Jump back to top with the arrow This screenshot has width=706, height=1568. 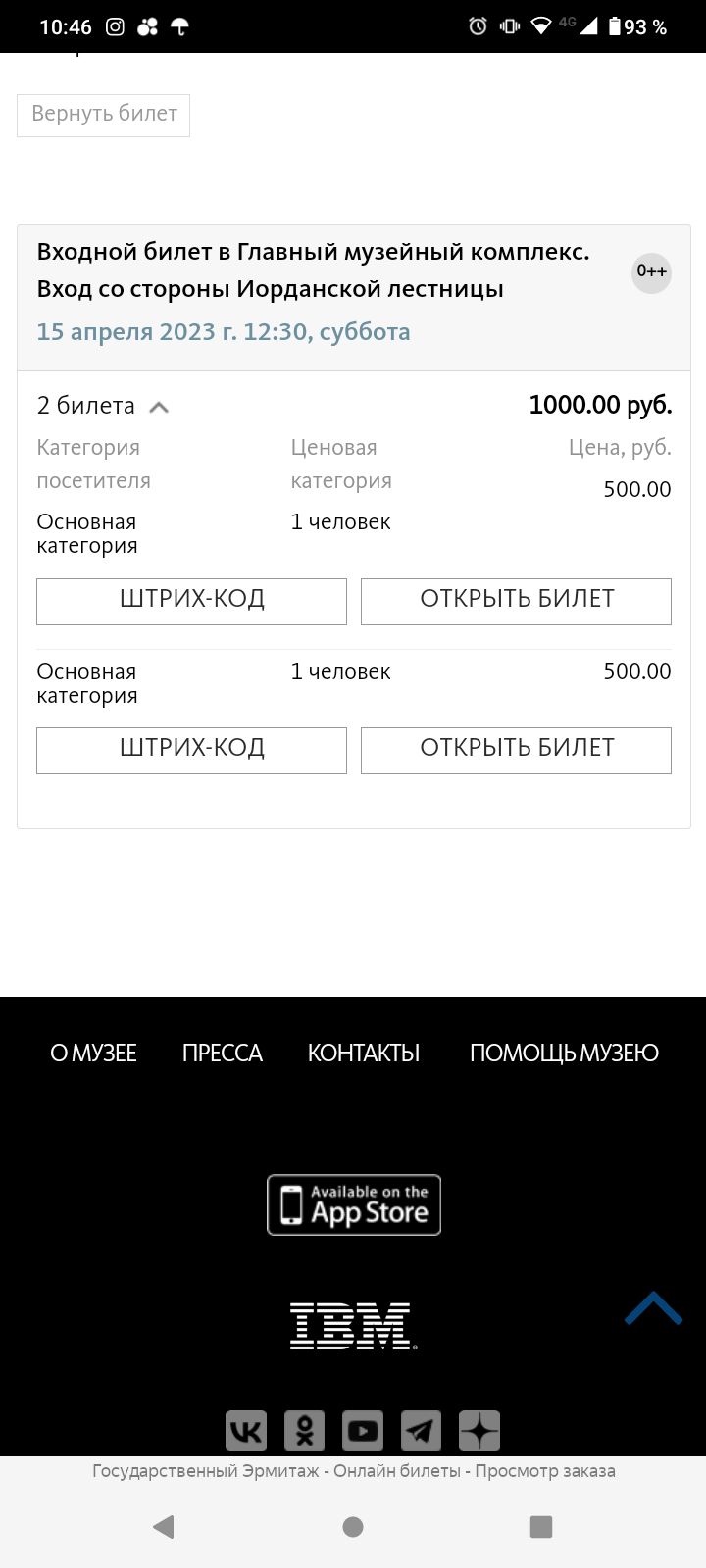[x=653, y=1308]
